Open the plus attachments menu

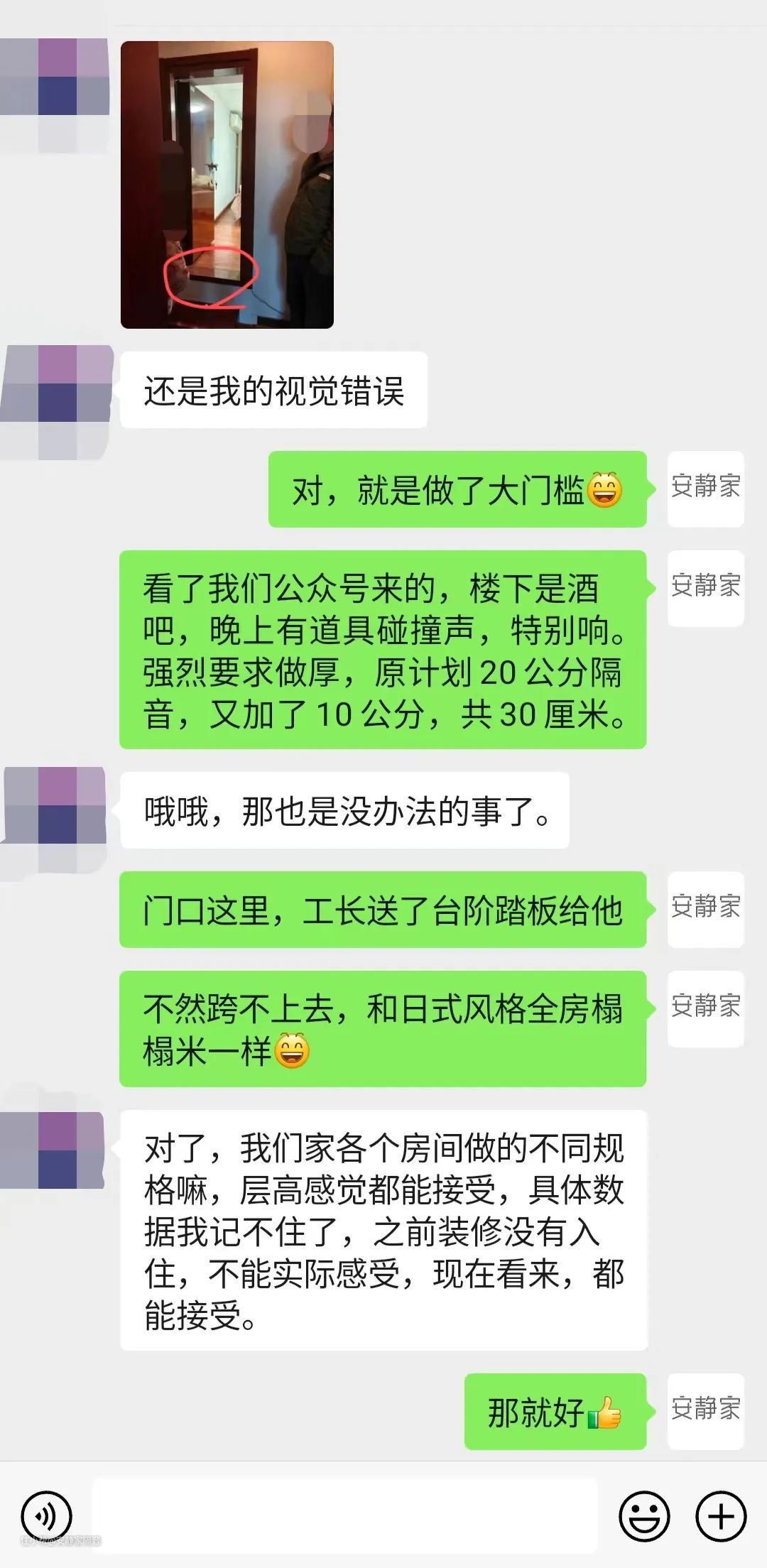coord(721,1516)
